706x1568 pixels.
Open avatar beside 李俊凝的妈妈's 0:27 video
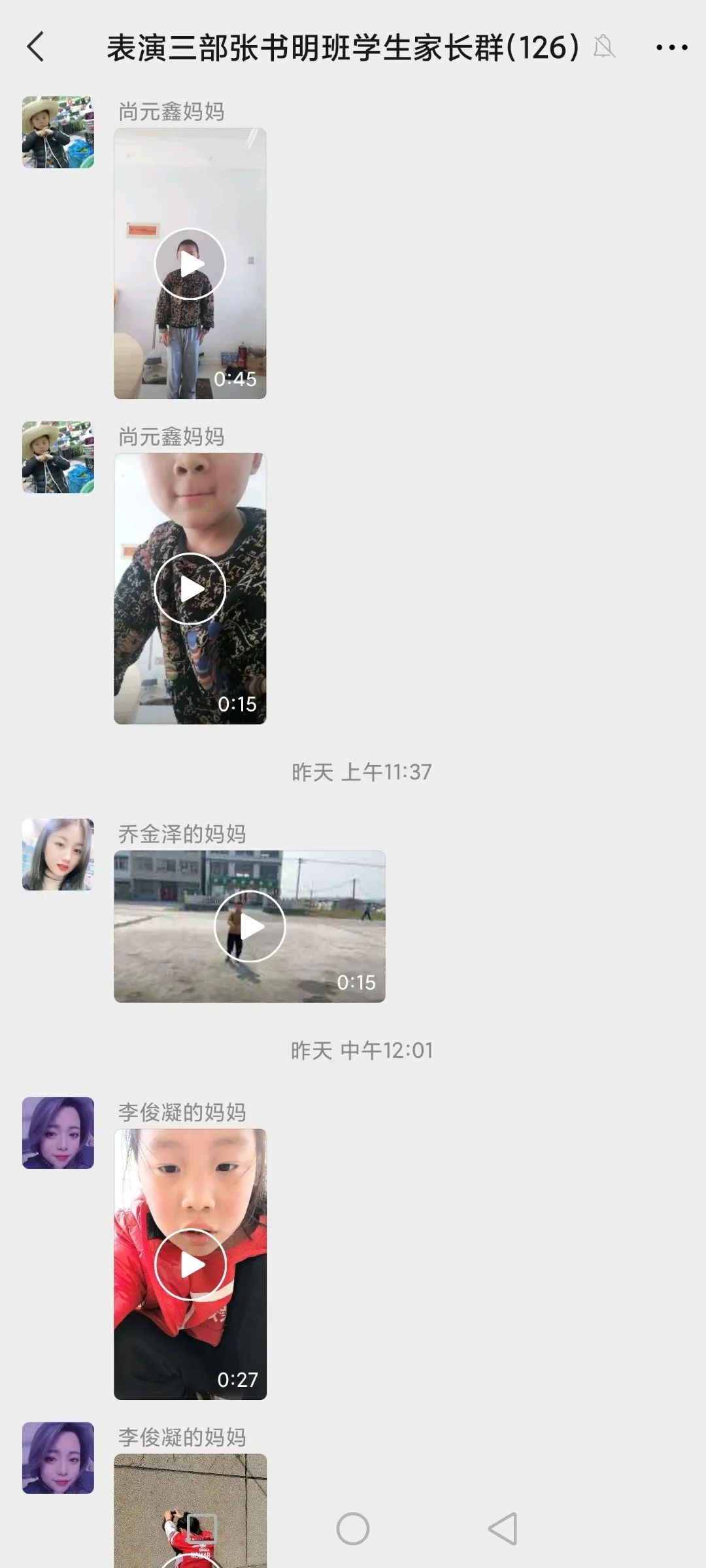[x=58, y=1133]
